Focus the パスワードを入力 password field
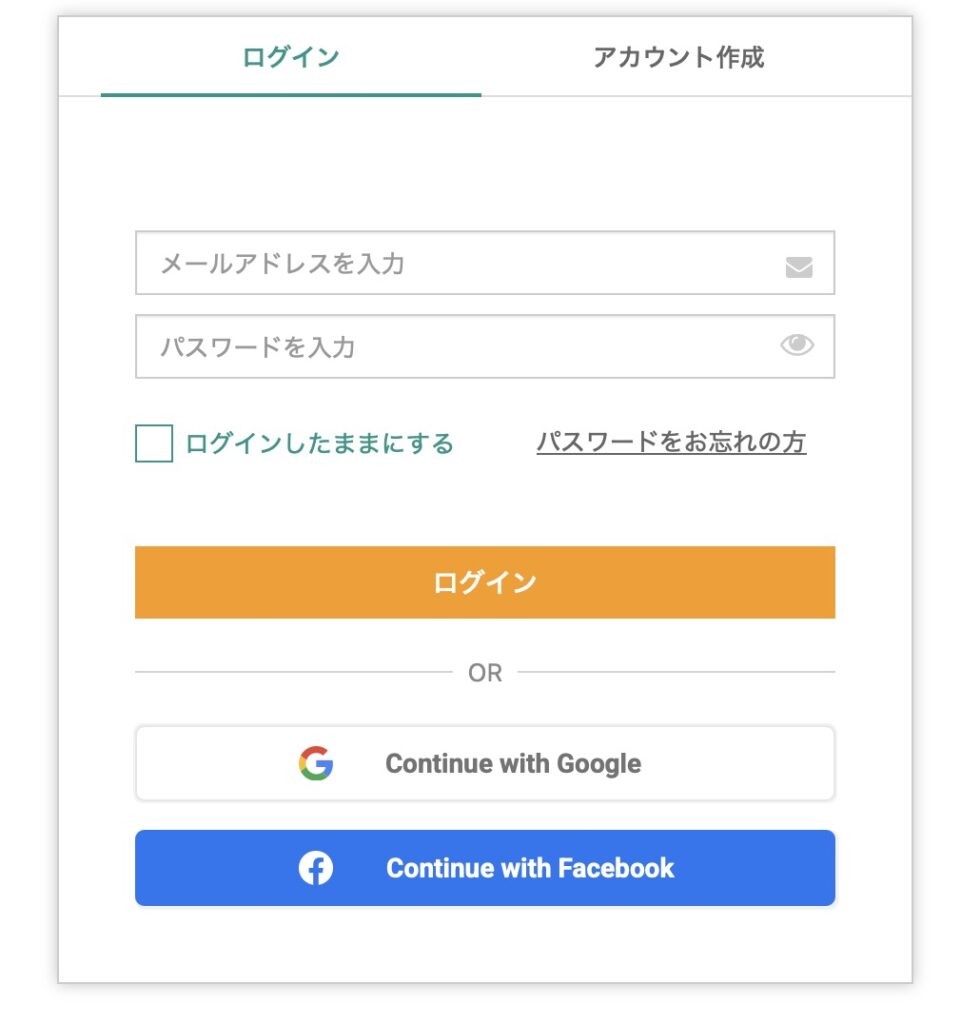Viewport: 961px width, 1024px height. (x=450, y=345)
